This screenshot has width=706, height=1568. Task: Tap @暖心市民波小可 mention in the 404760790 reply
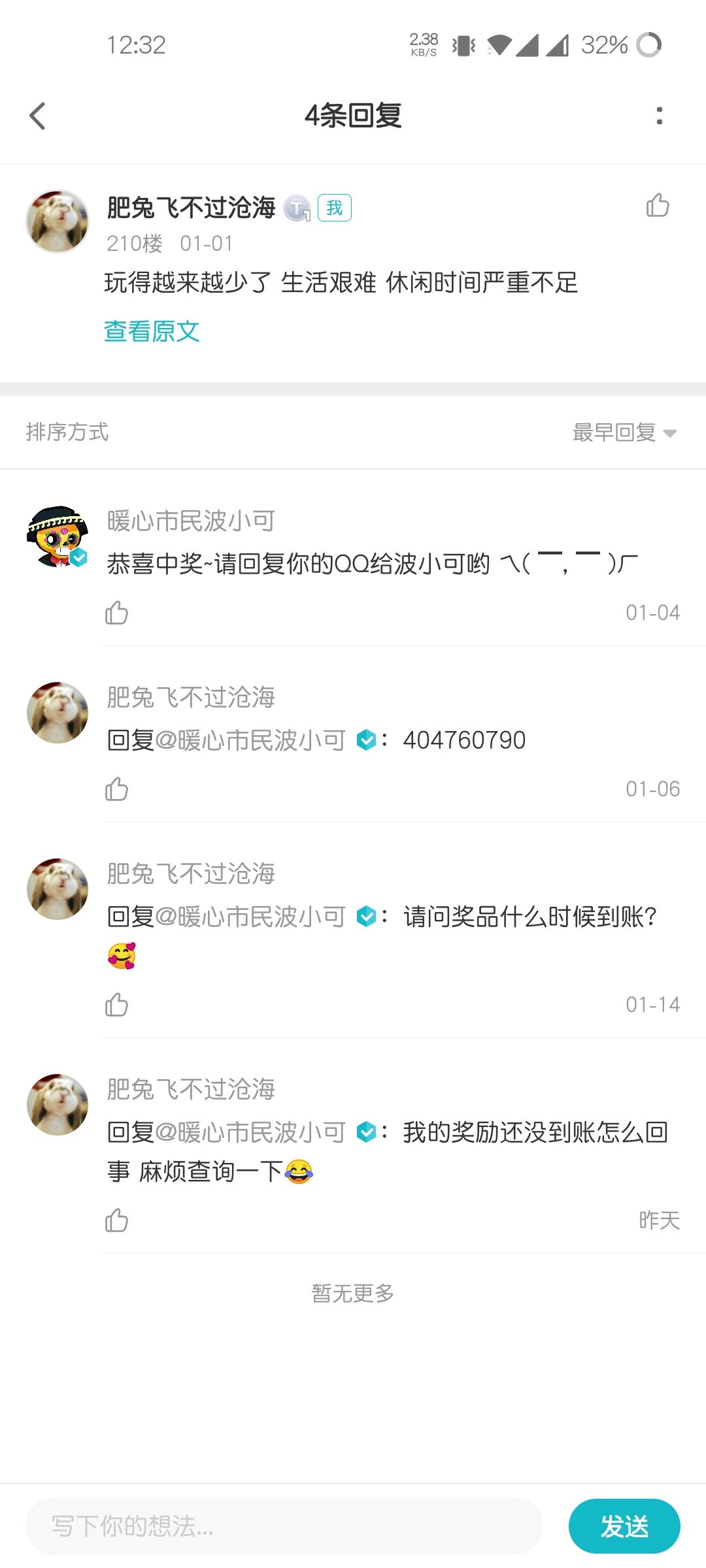point(250,740)
